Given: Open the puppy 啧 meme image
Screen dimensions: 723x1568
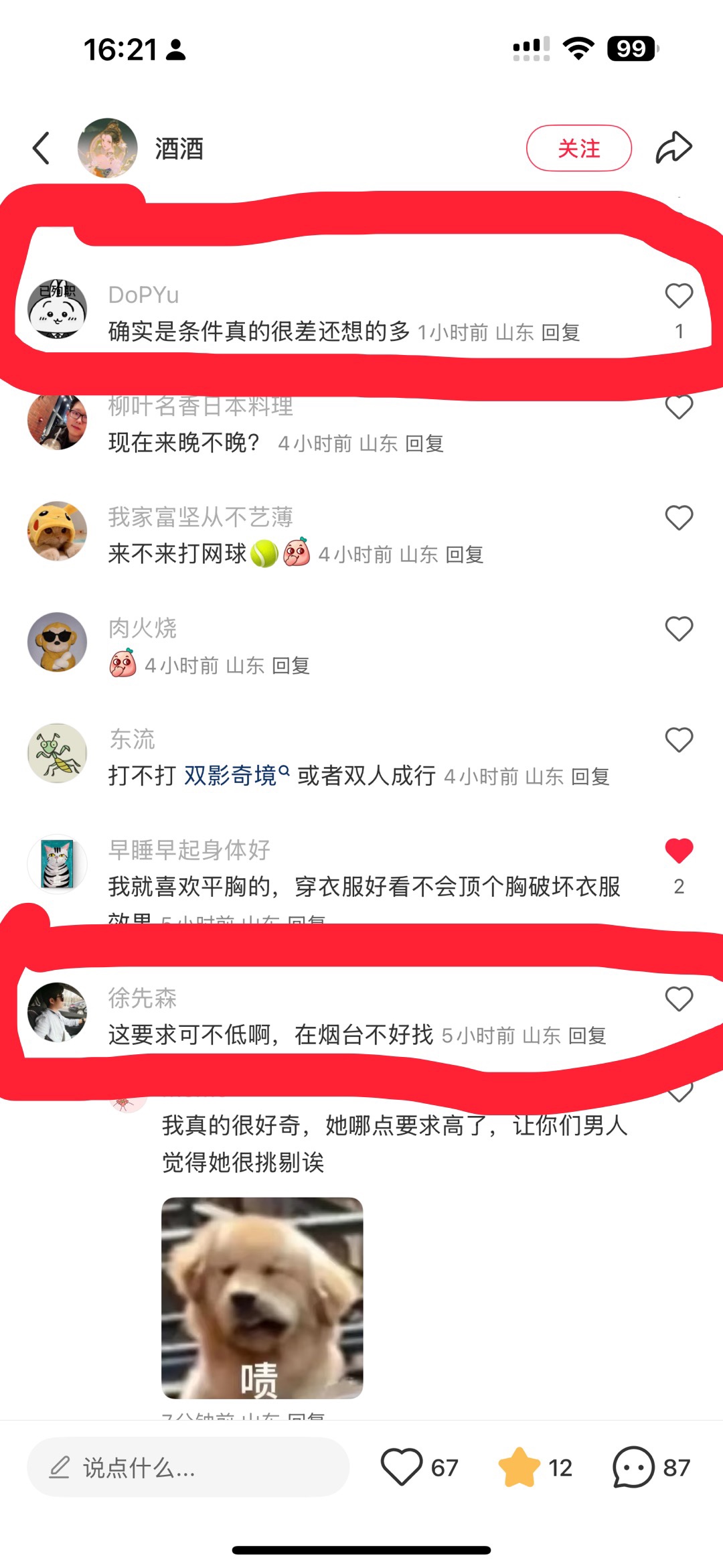Looking at the screenshot, I should tap(262, 1297).
